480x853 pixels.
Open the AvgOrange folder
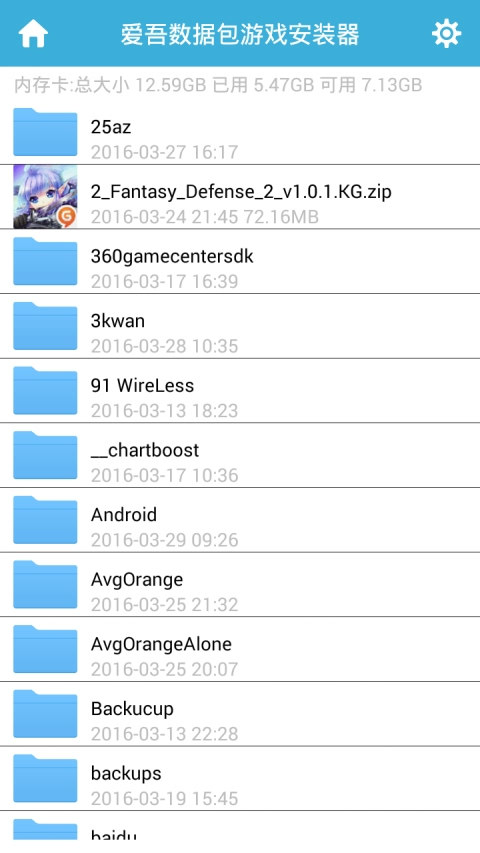coord(240,585)
